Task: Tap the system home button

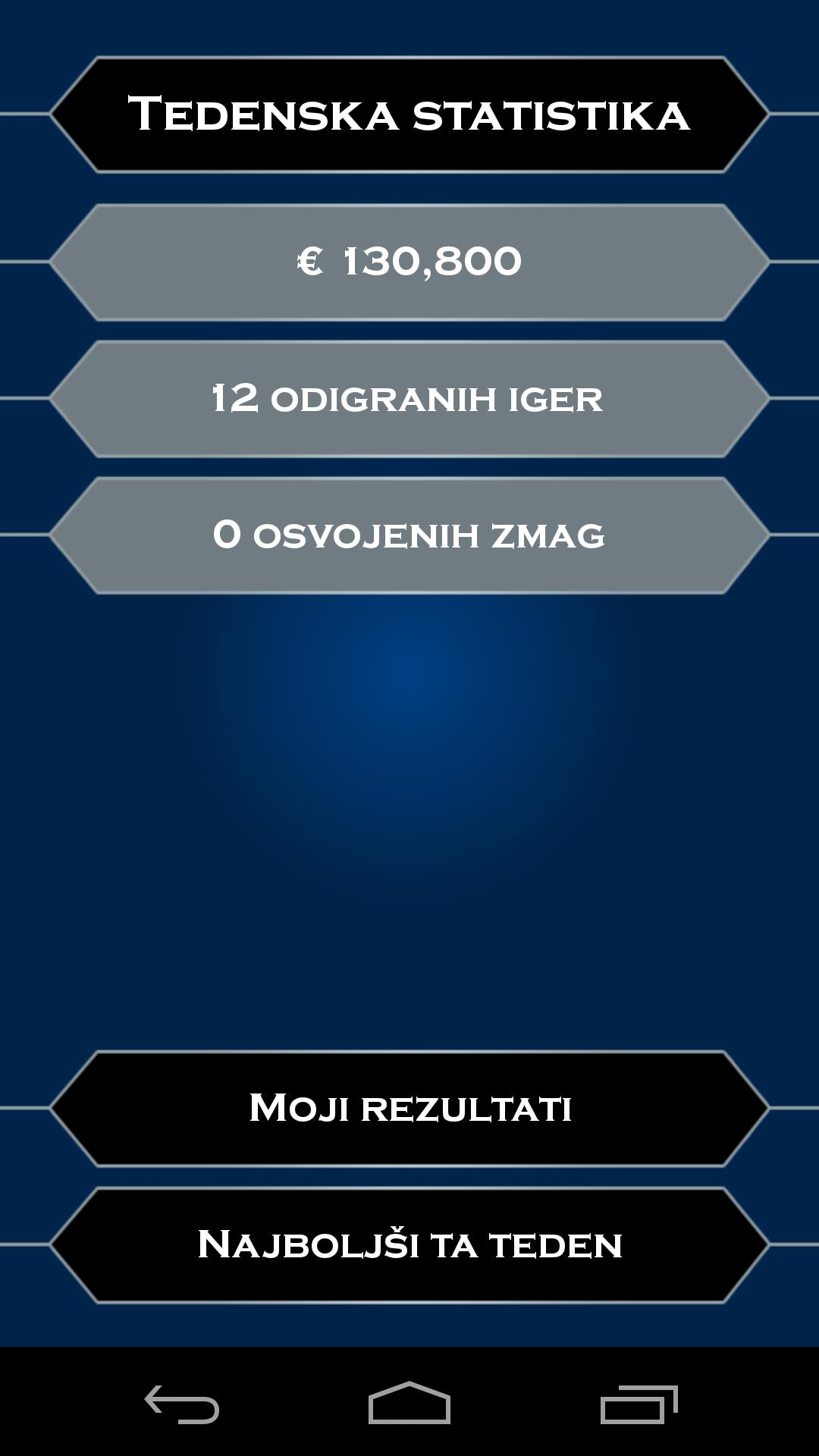Action: pyautogui.click(x=409, y=1404)
